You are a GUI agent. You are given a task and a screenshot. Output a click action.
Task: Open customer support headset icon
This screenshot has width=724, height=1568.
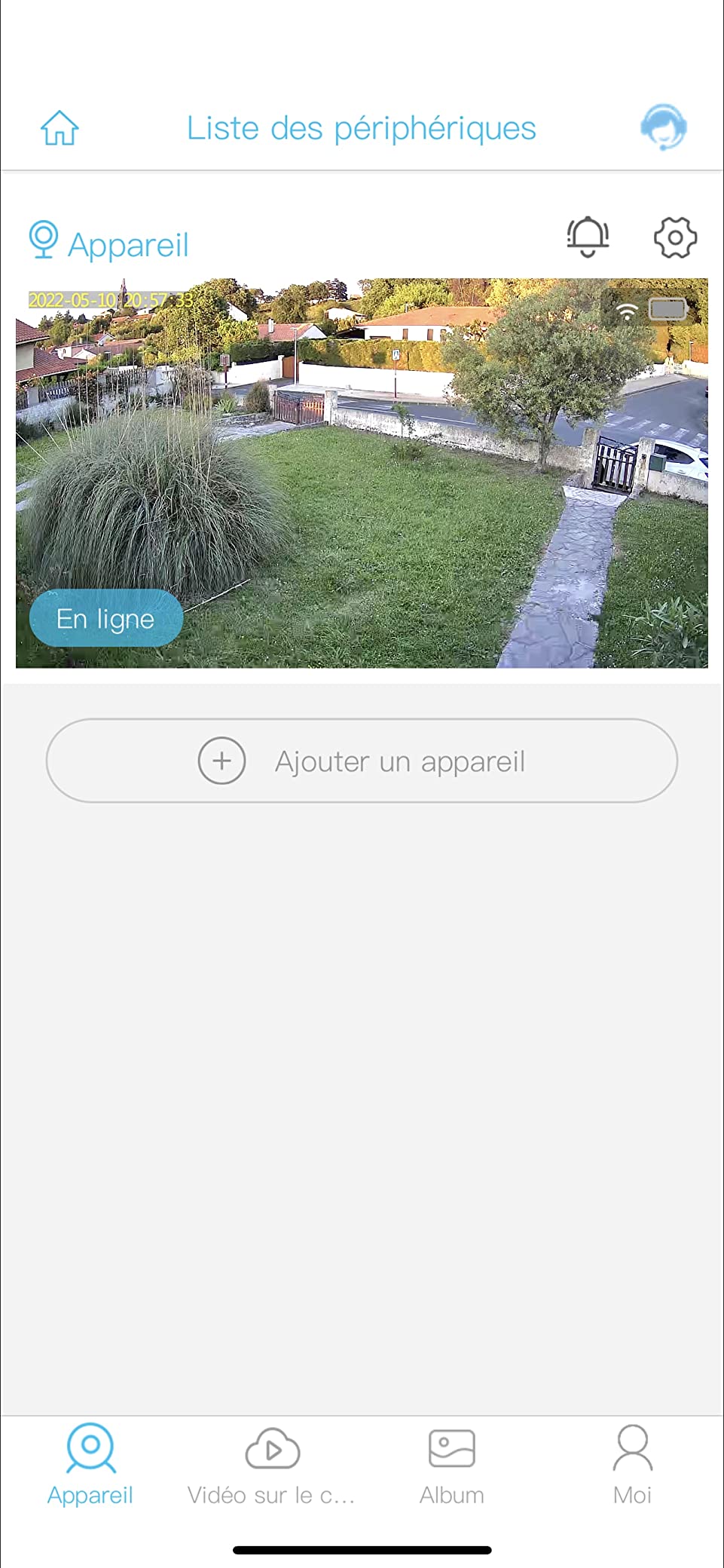coord(663,127)
